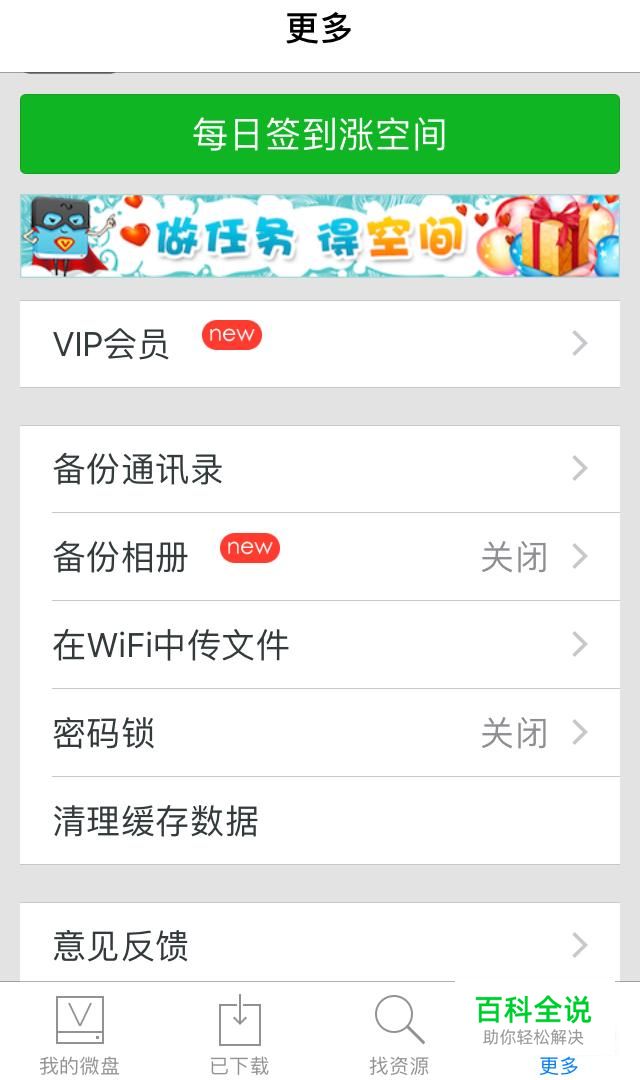The image size is (640, 1080).
Task: Open the 做任务得空间 banner
Action: coord(320,236)
